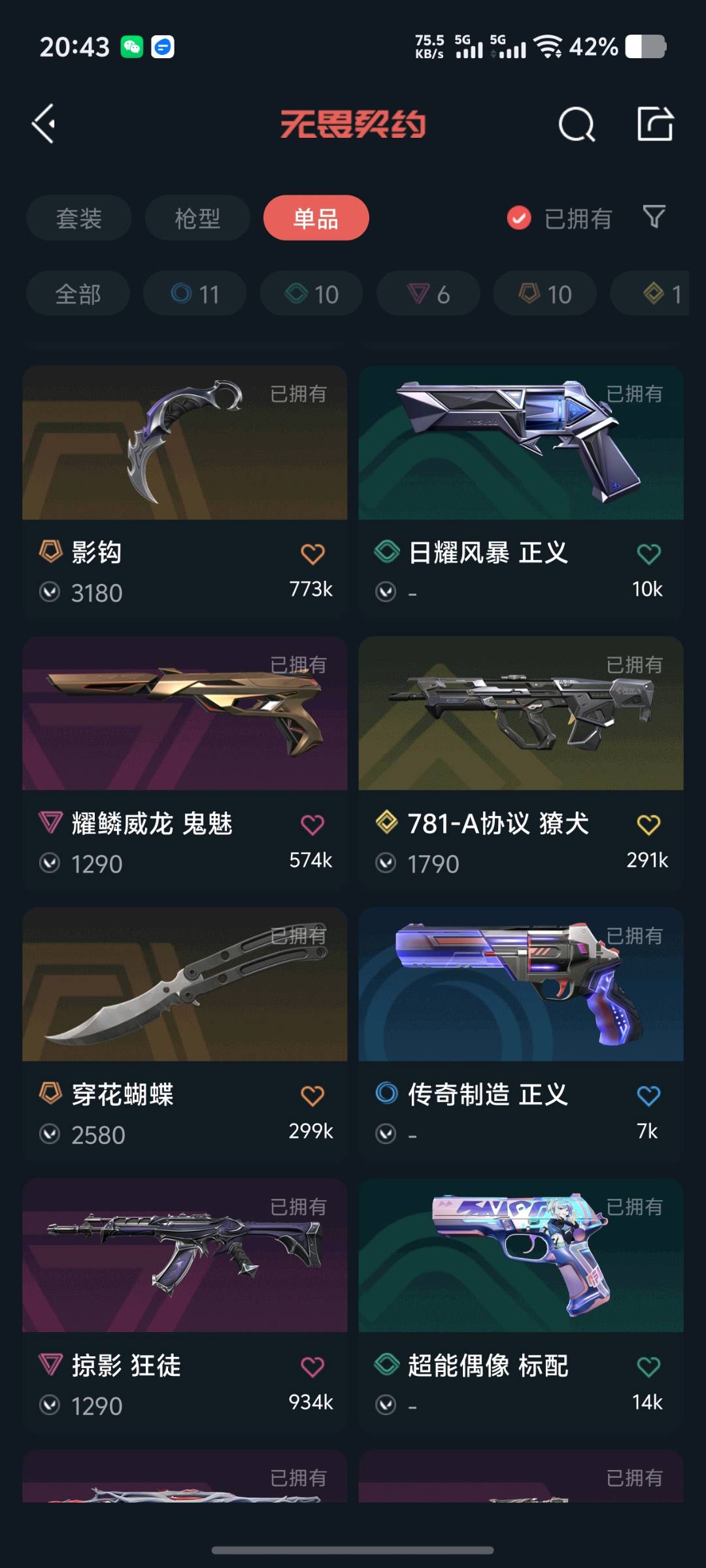Tap the share icon in top bar

654,123
